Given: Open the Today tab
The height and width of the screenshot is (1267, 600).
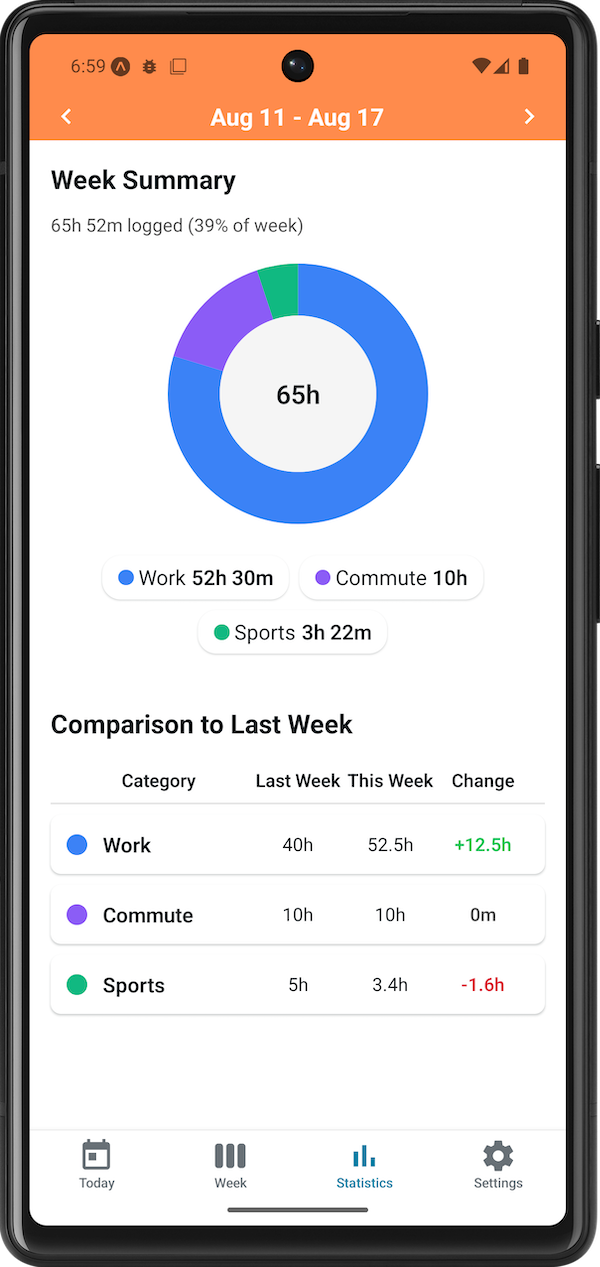Looking at the screenshot, I should [97, 1165].
